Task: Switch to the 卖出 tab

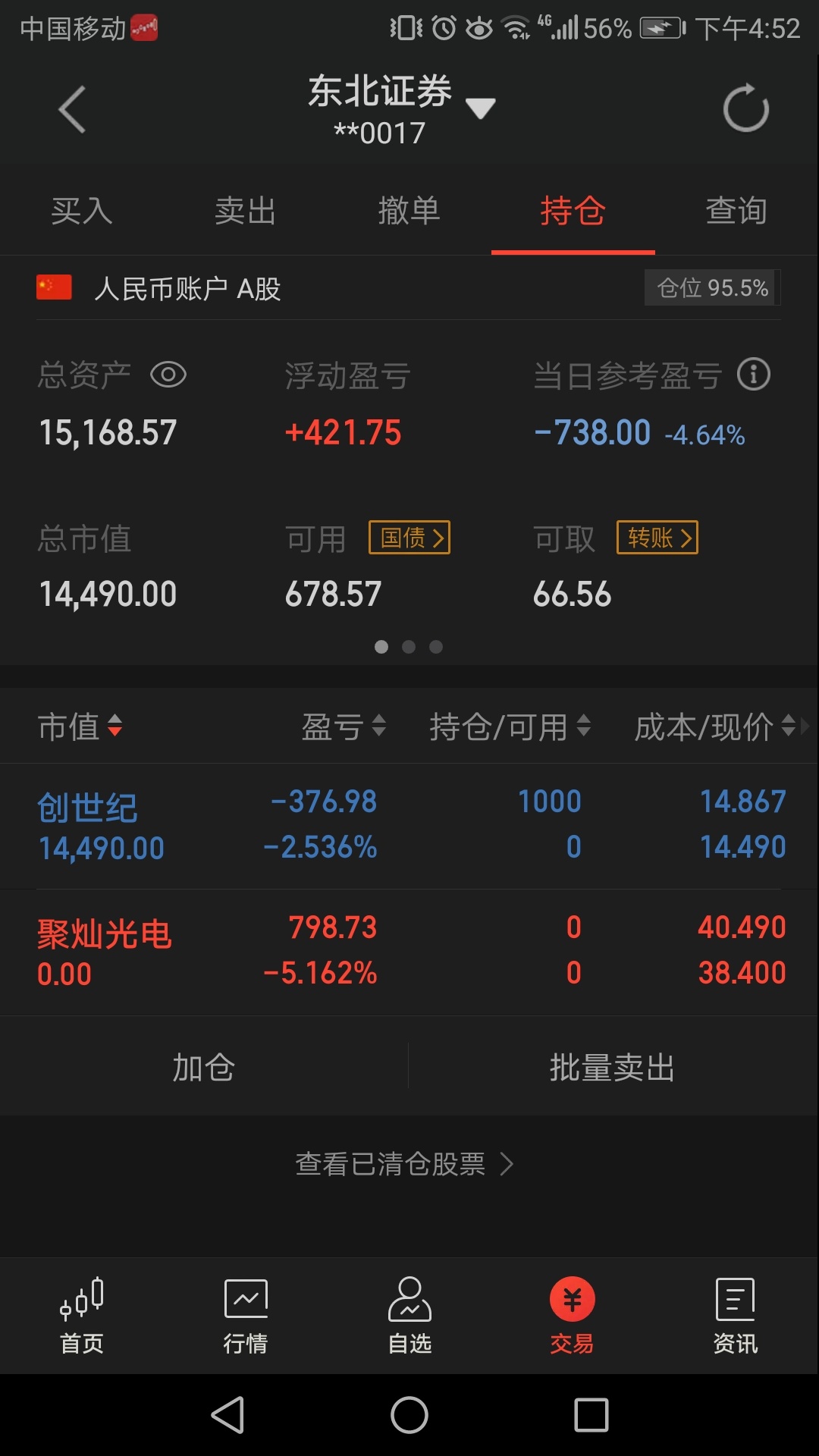Action: pyautogui.click(x=246, y=211)
